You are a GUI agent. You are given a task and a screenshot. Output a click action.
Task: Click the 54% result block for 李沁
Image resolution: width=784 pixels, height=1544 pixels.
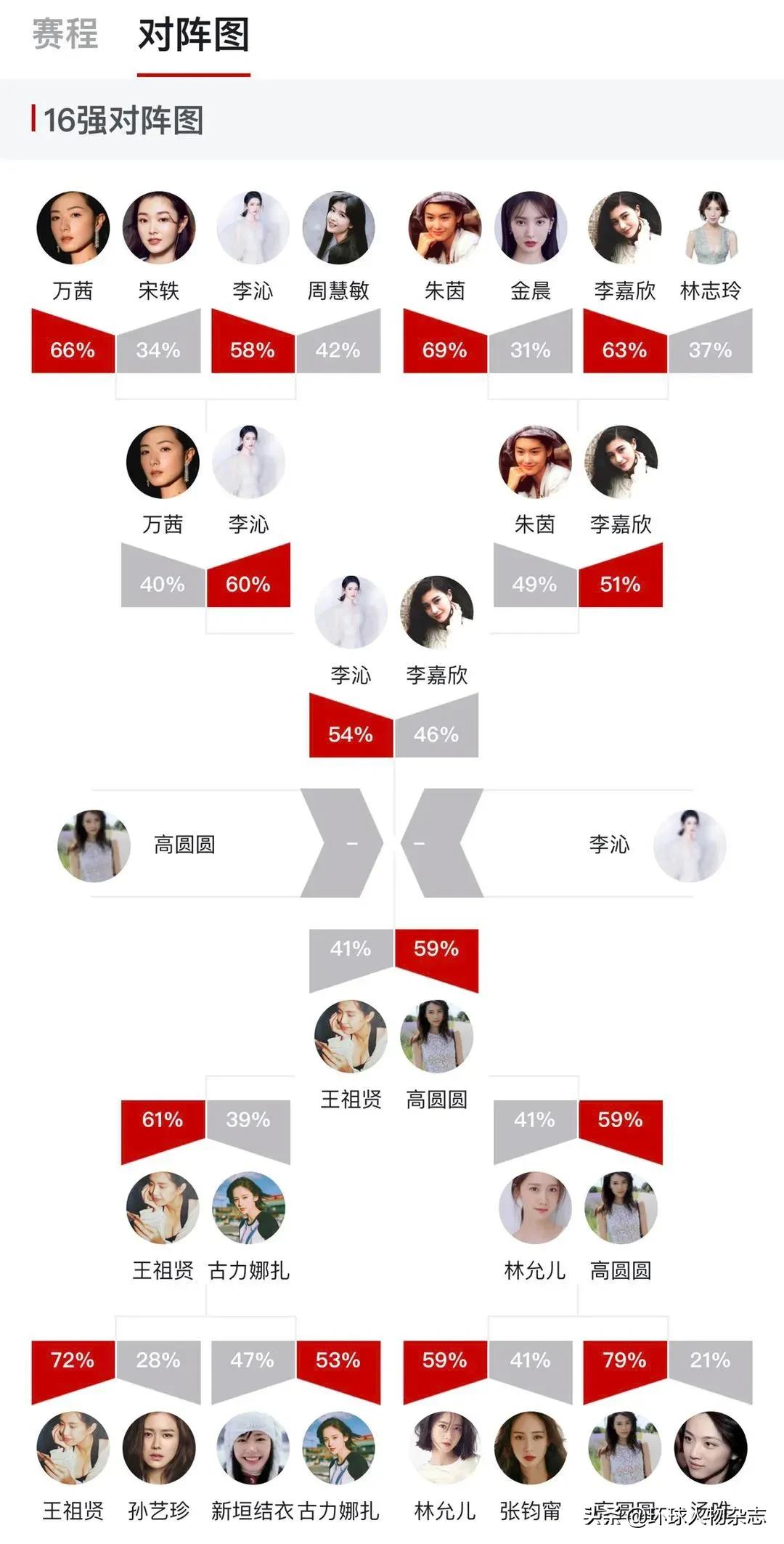(x=349, y=734)
